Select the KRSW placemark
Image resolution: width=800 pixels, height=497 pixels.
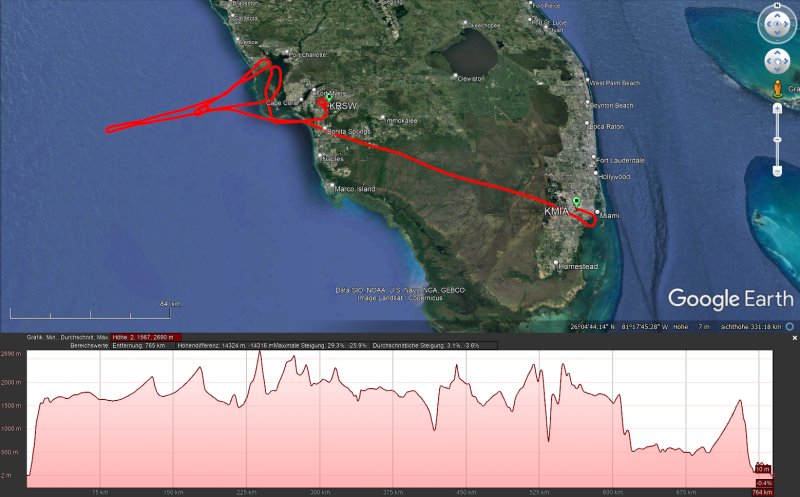322,102
